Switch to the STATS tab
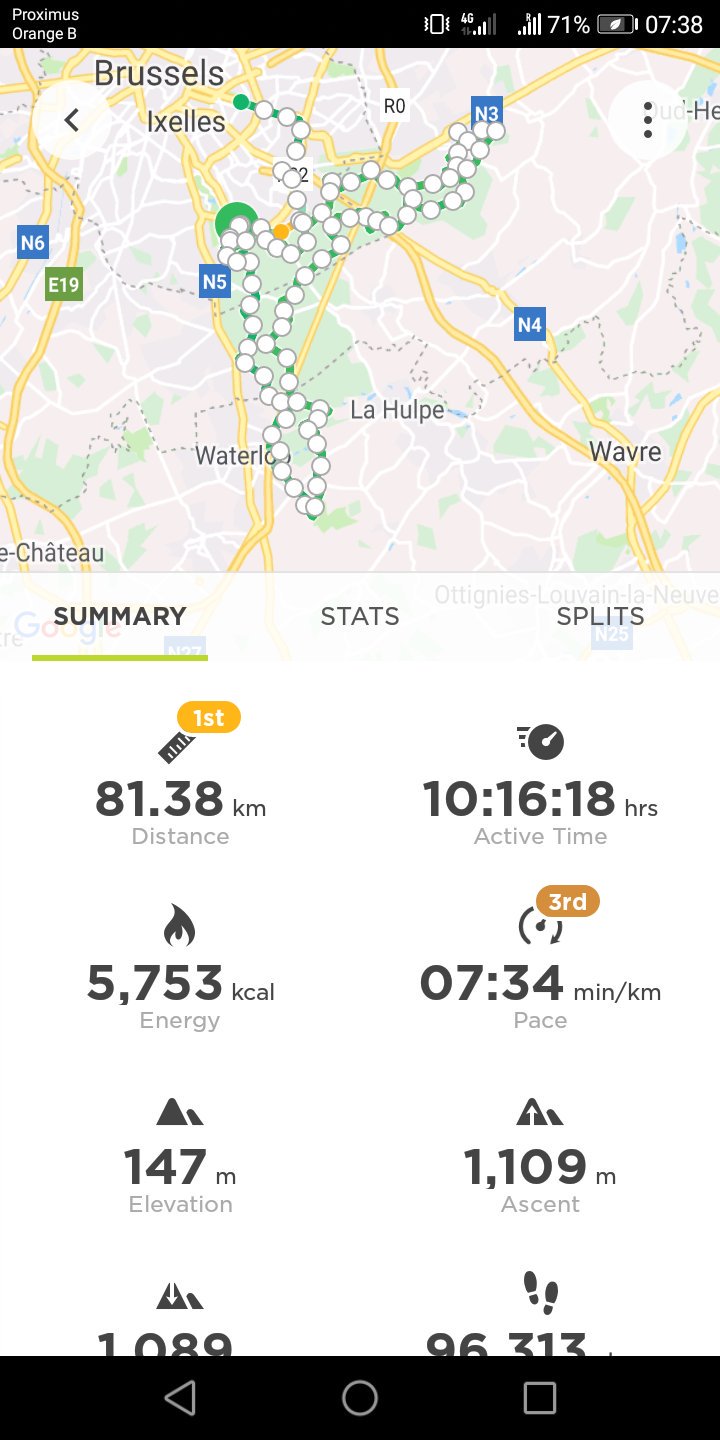 [359, 617]
